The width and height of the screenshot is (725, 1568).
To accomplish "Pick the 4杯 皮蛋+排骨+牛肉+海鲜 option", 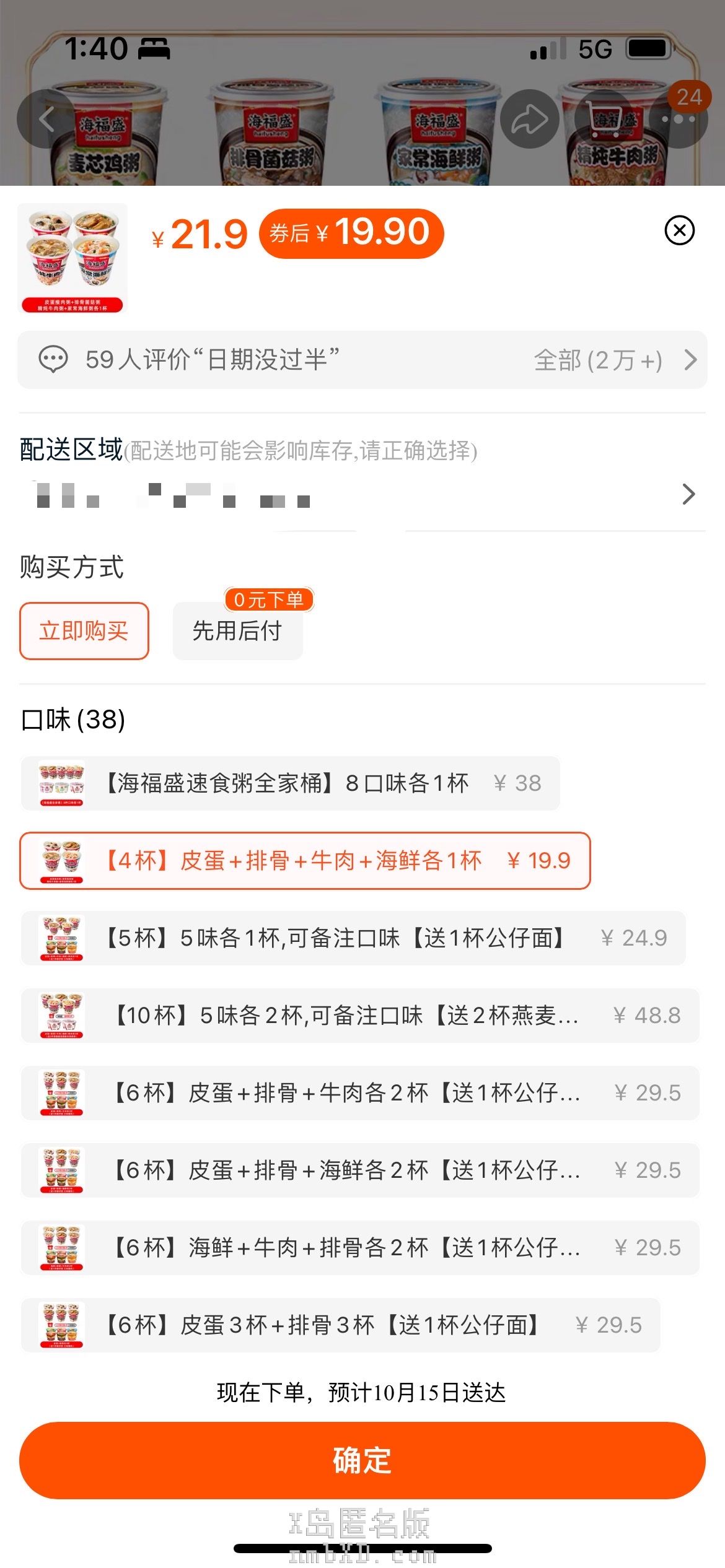I will pos(305,861).
